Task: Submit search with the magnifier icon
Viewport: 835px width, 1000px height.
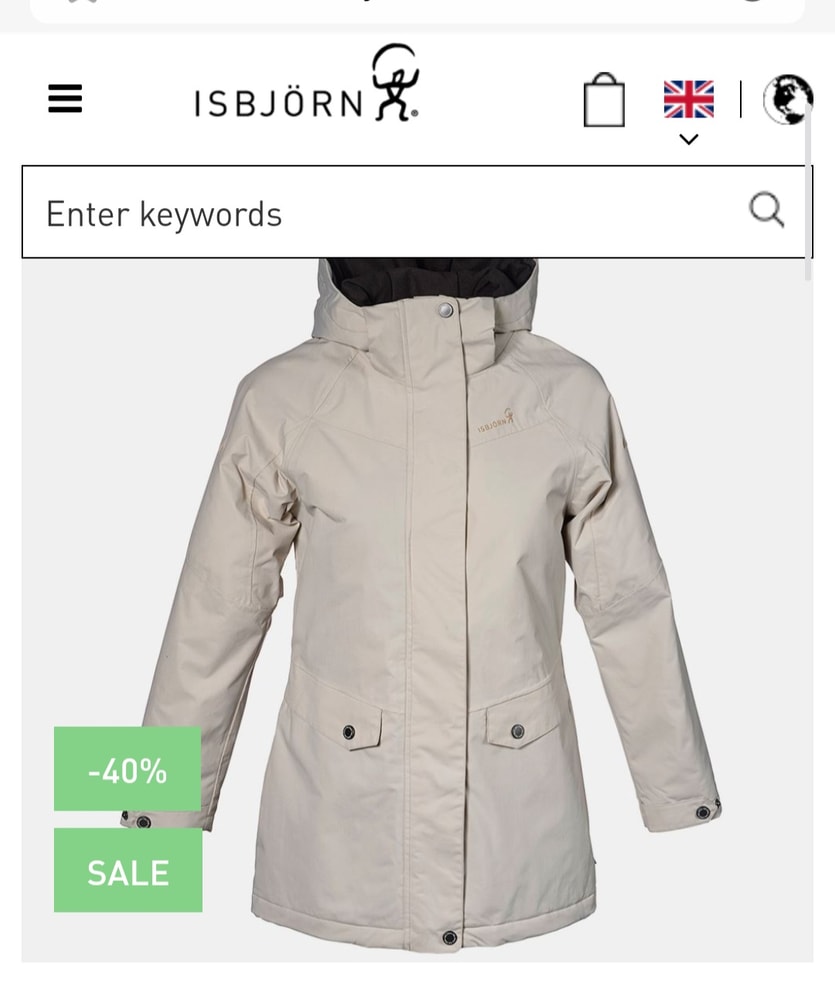Action: coord(767,210)
